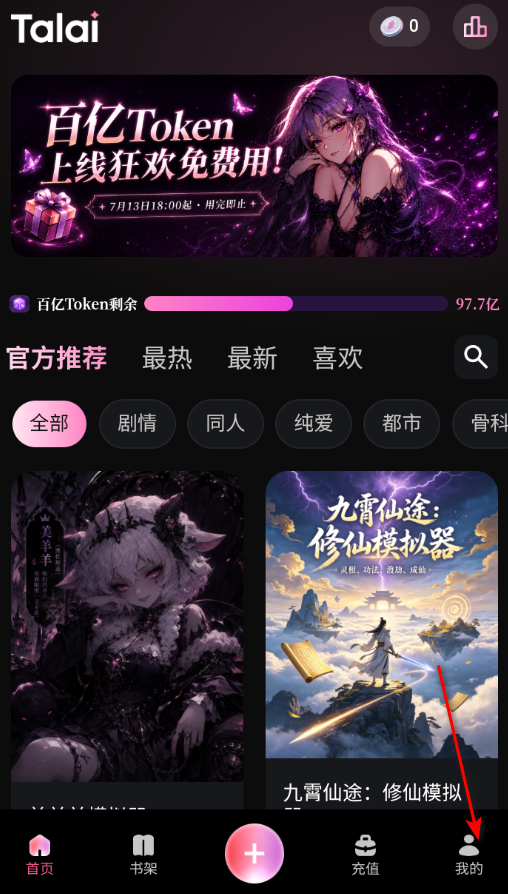Select the 全部 filter chip
Viewport: 508px width, 894px height.
pyautogui.click(x=50, y=424)
